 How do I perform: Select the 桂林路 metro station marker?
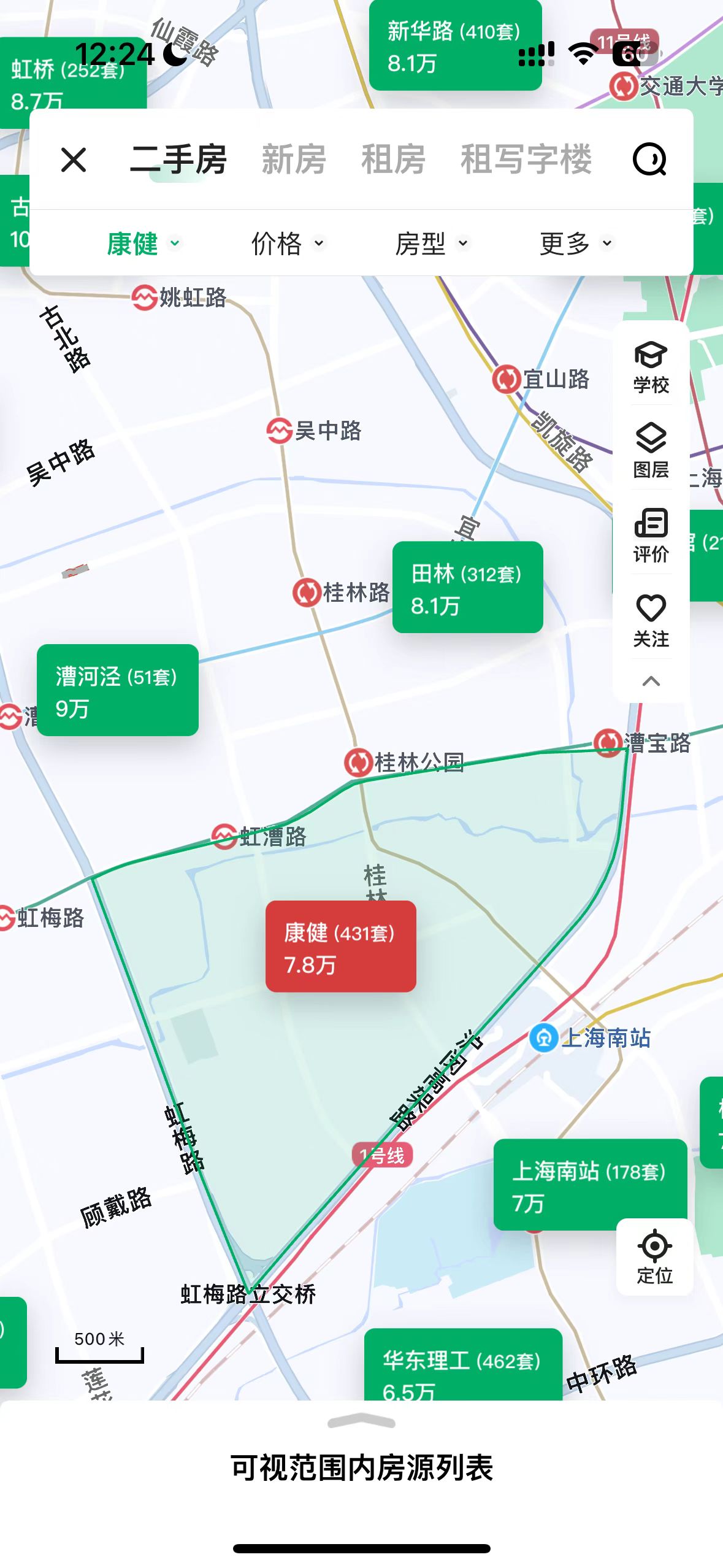click(310, 593)
